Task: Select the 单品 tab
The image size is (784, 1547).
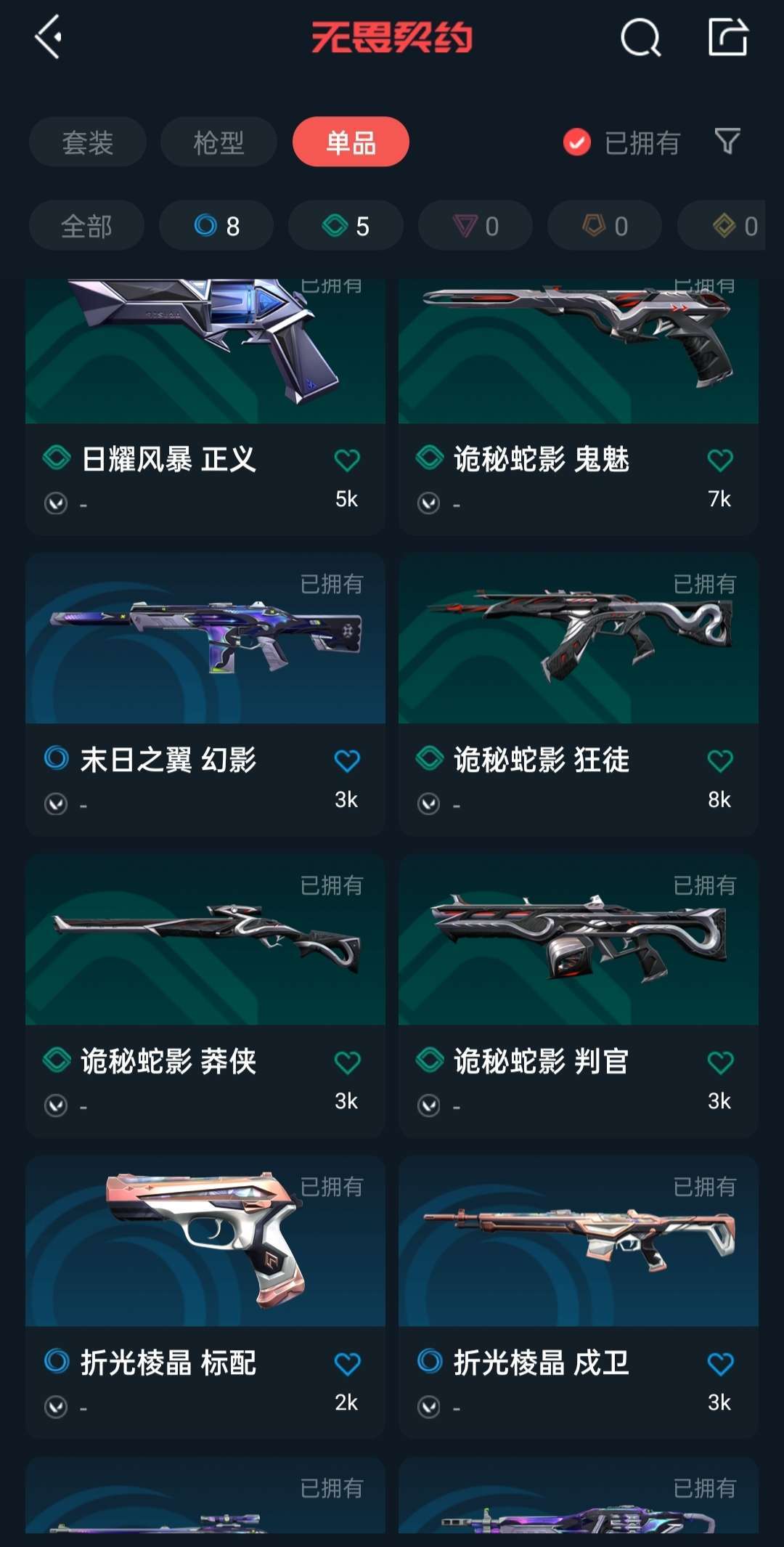Action: (x=351, y=142)
